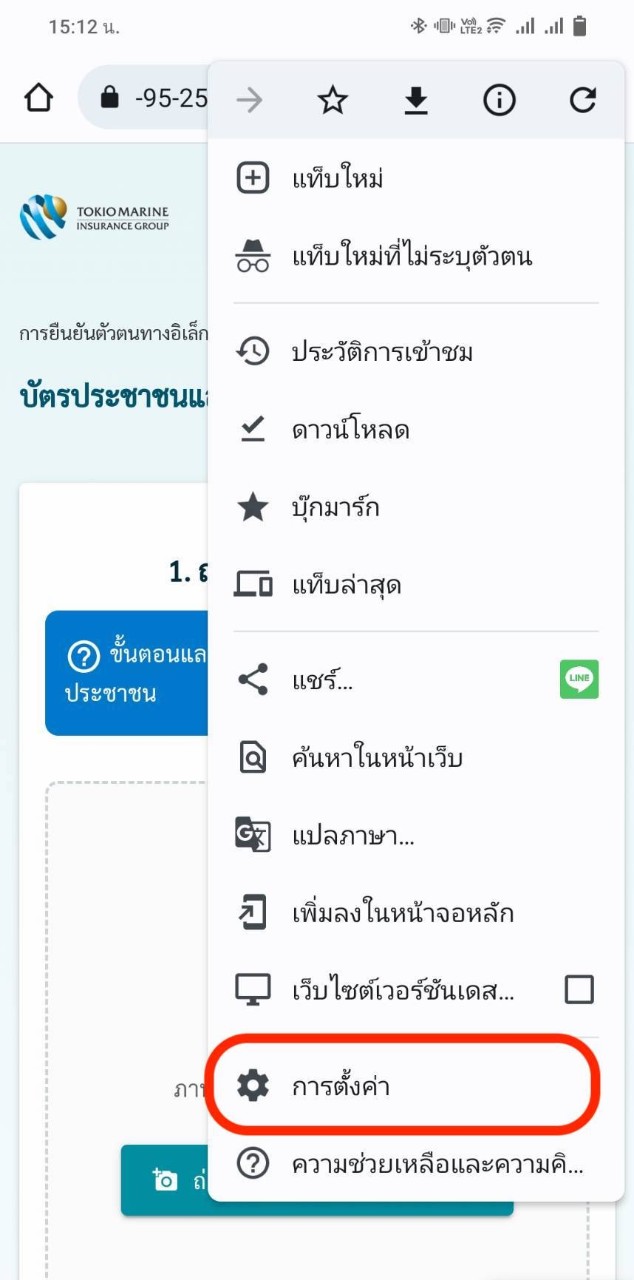Open แท็บล่าสุด recent tabs
This screenshot has height=1280, width=634.
tap(346, 585)
